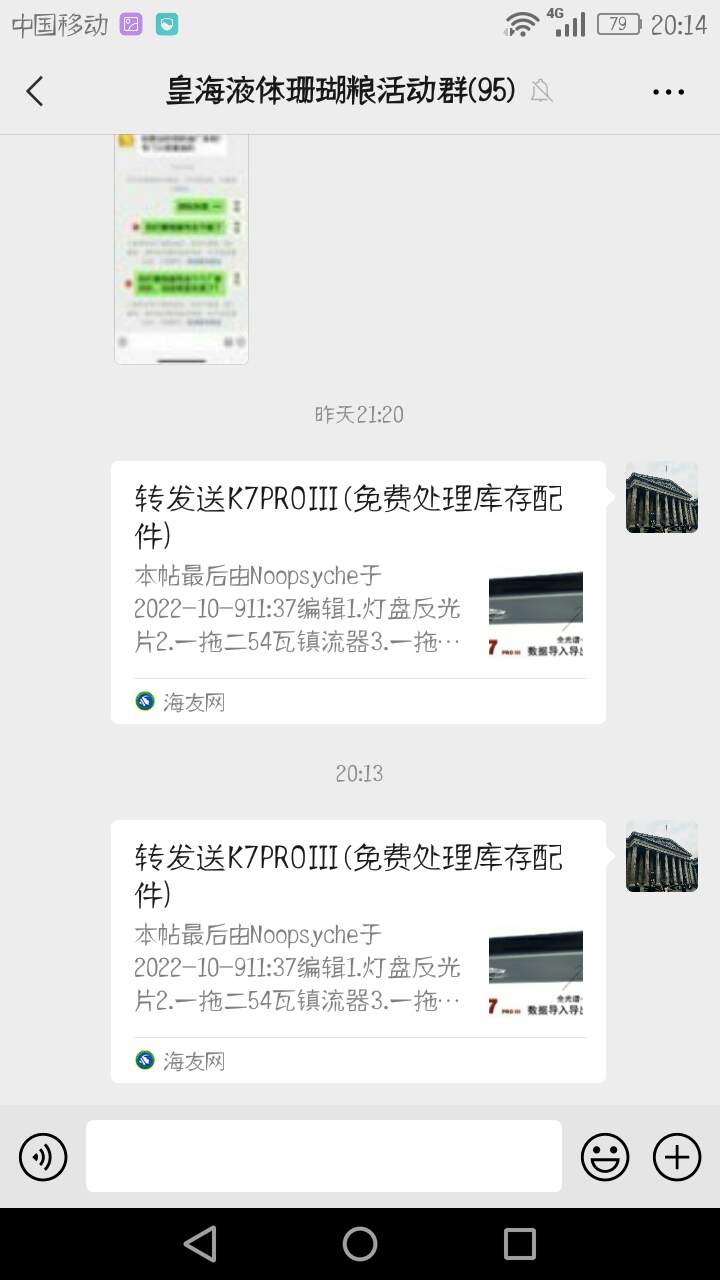Open the shared K7PROIII link card from 20:13

pos(358,951)
